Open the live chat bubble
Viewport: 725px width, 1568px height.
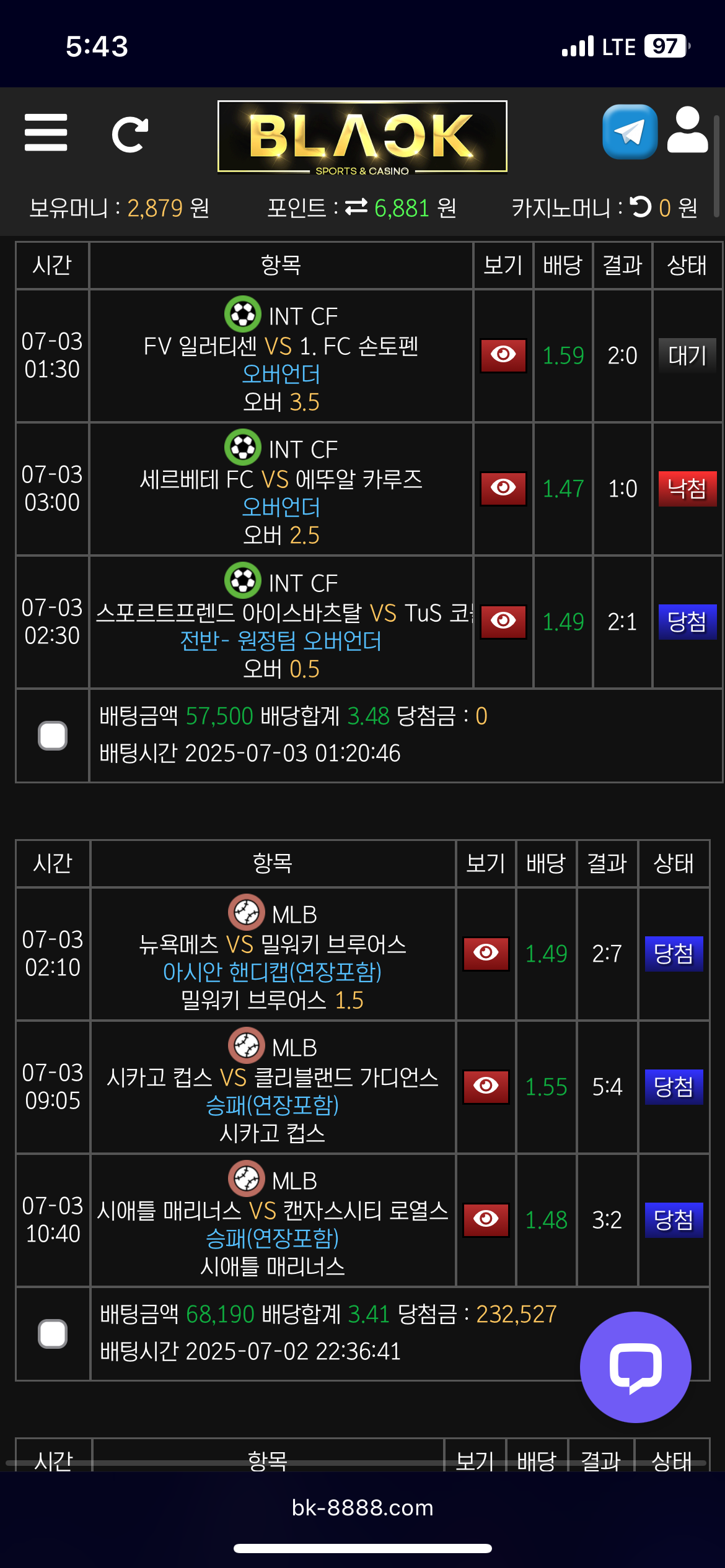(x=635, y=1367)
